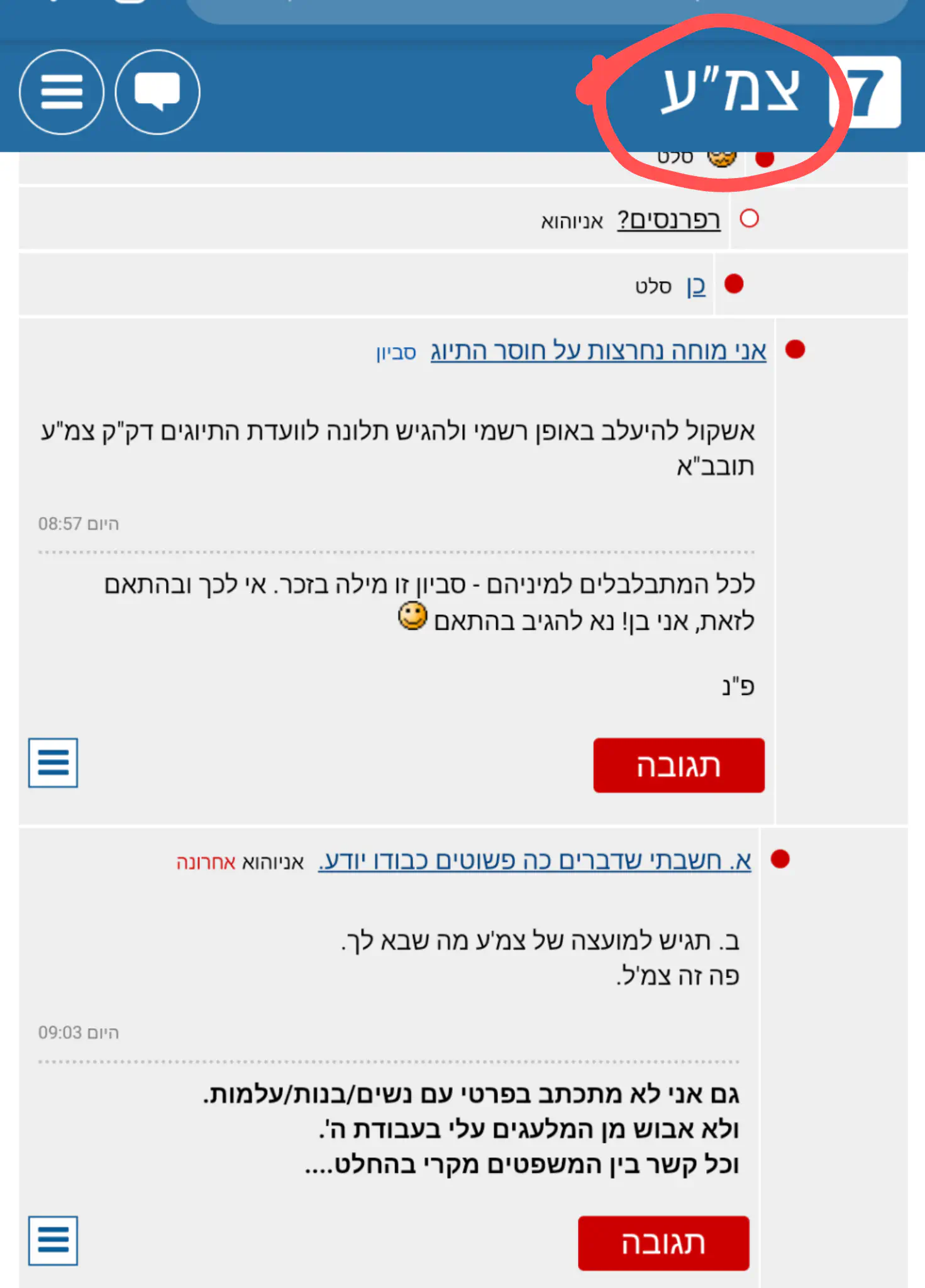Open the thread titled רפרנסים?
The image size is (925, 1288).
[x=668, y=220]
